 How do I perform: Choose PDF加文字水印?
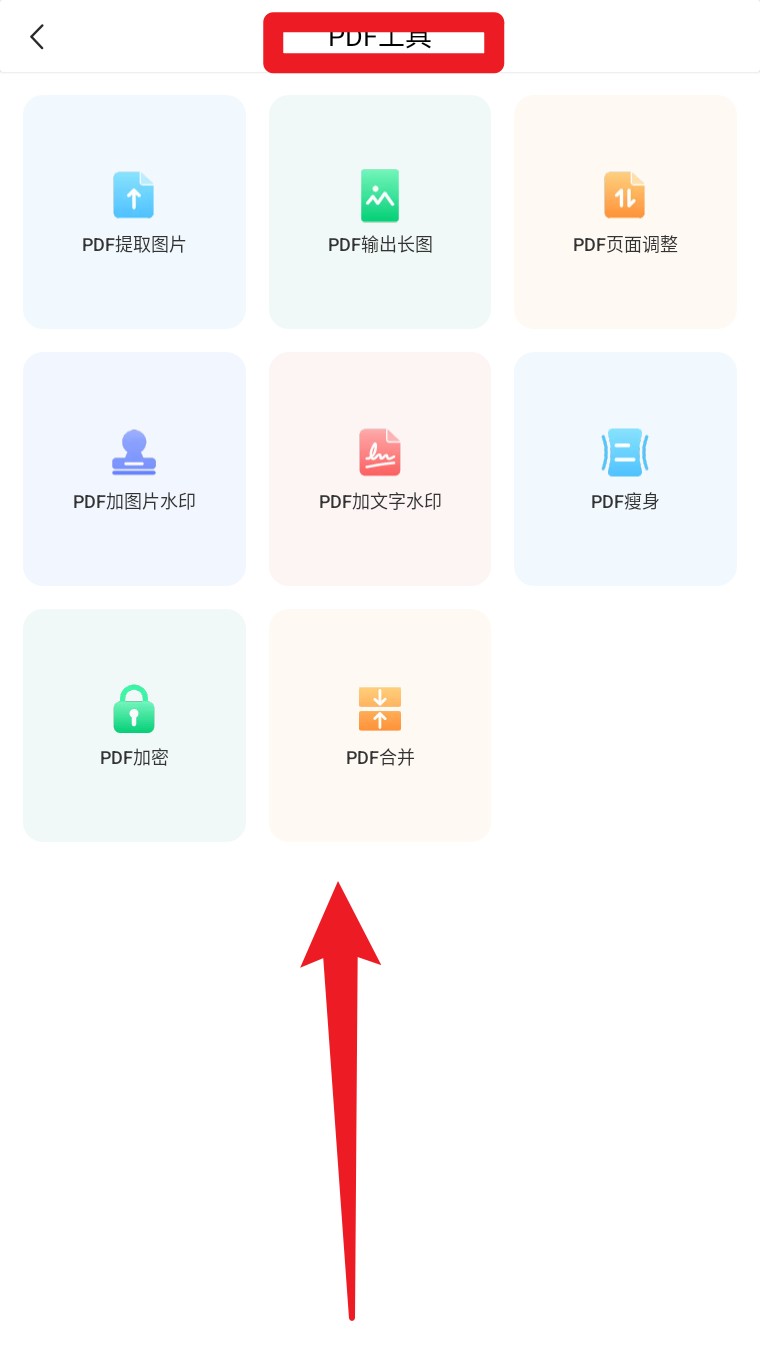(380, 468)
